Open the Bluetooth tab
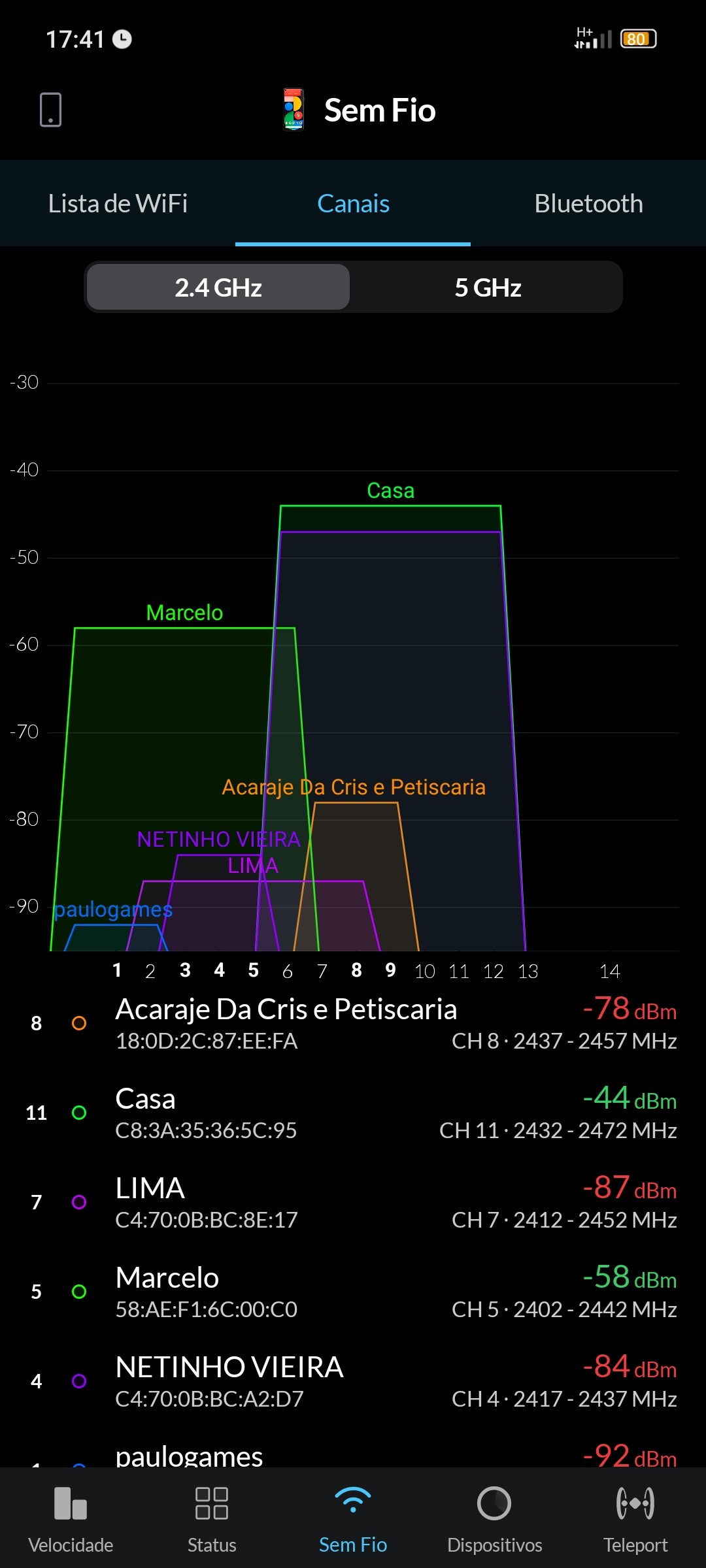This screenshot has width=706, height=1568. (x=588, y=204)
